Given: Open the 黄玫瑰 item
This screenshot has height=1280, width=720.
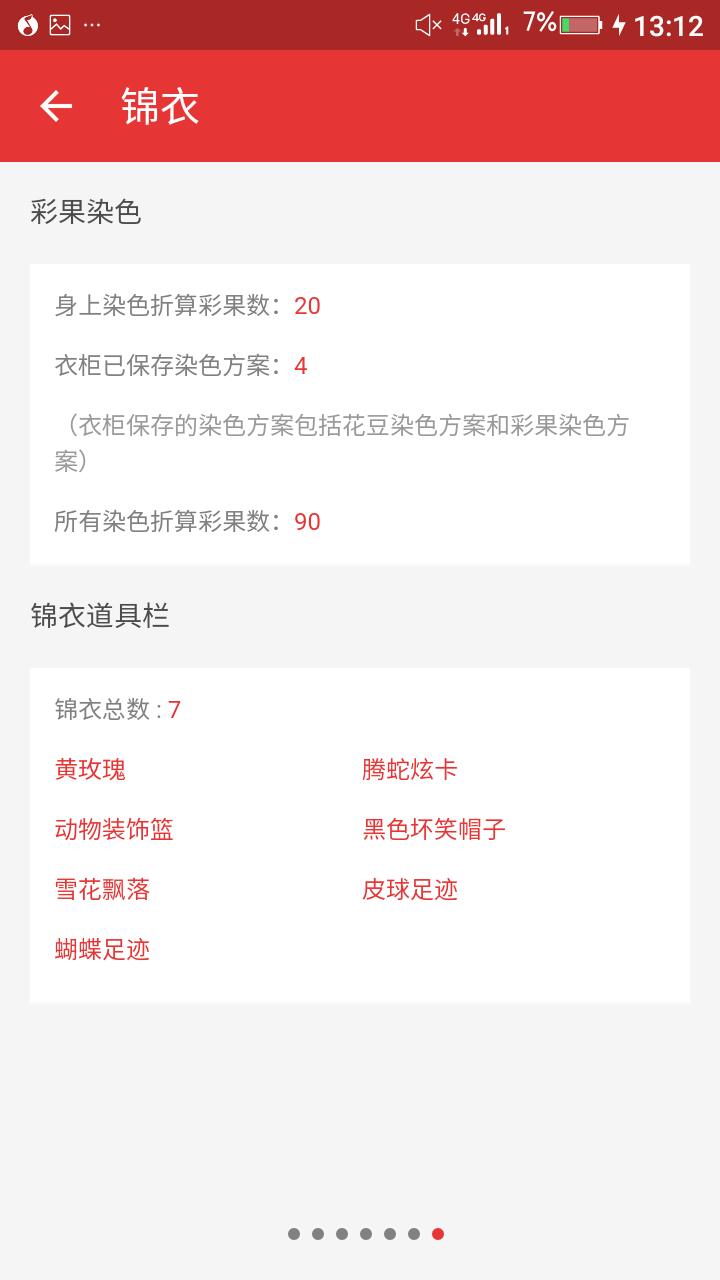Looking at the screenshot, I should pos(90,769).
